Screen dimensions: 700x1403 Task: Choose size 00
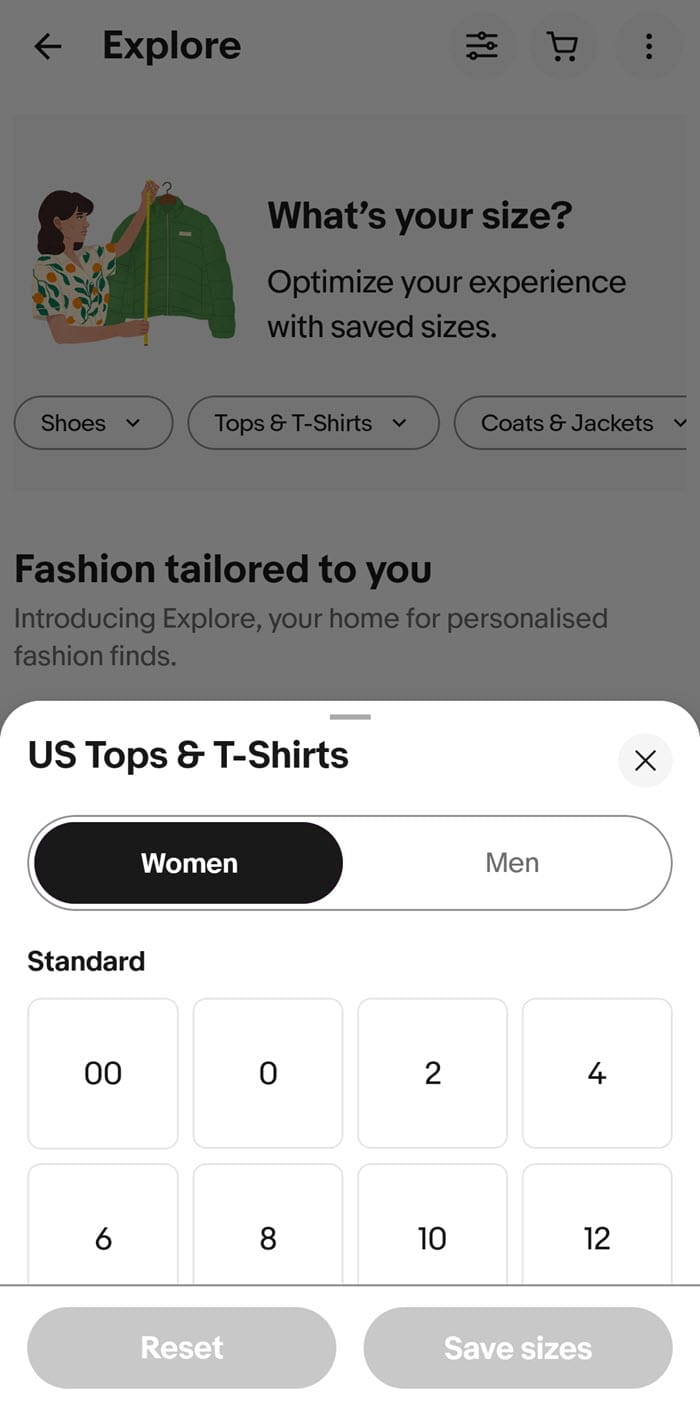point(103,1073)
